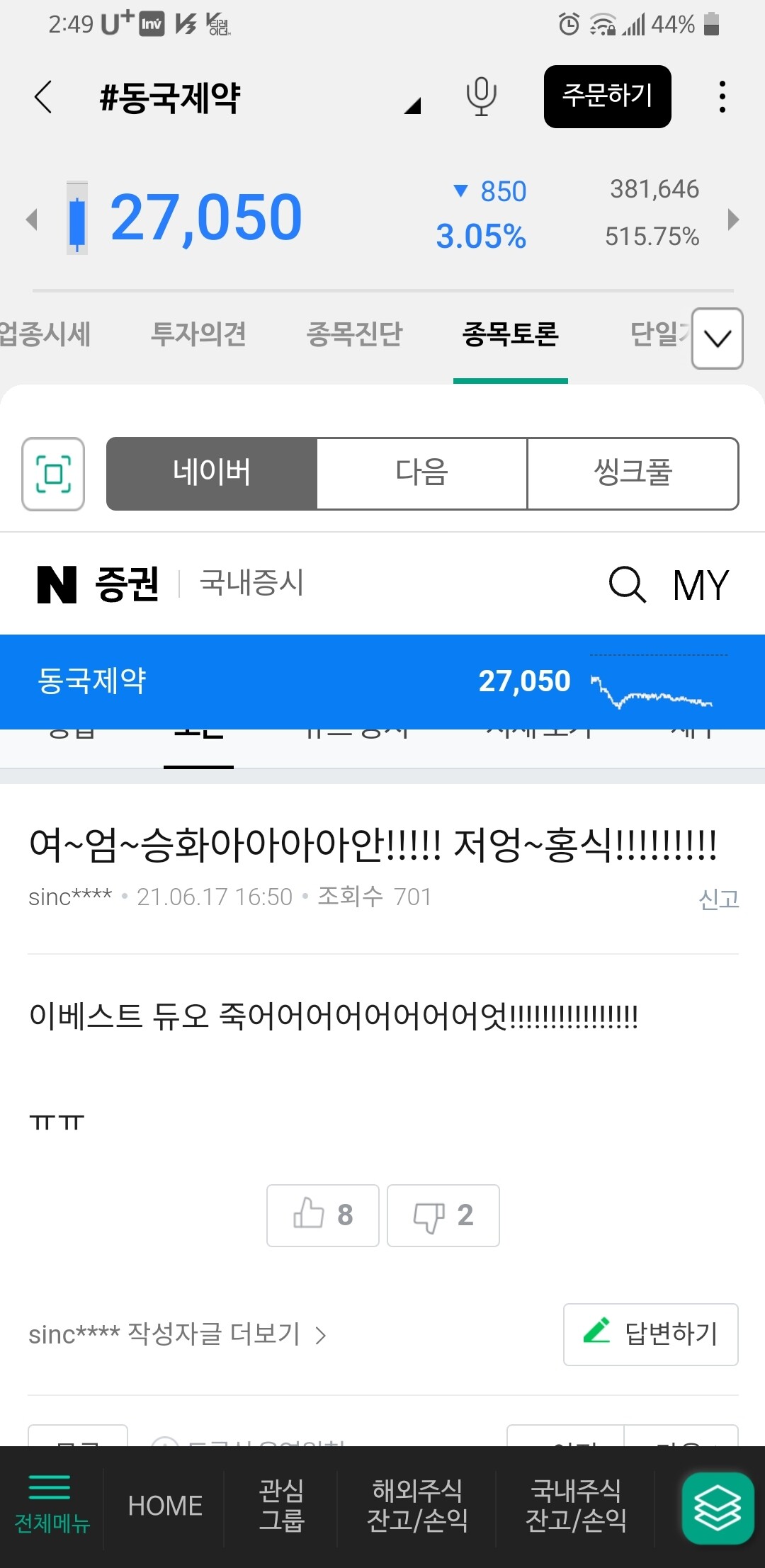This screenshot has height=1568, width=765.
Task: Tap the 주문하기 order button
Action: (606, 98)
